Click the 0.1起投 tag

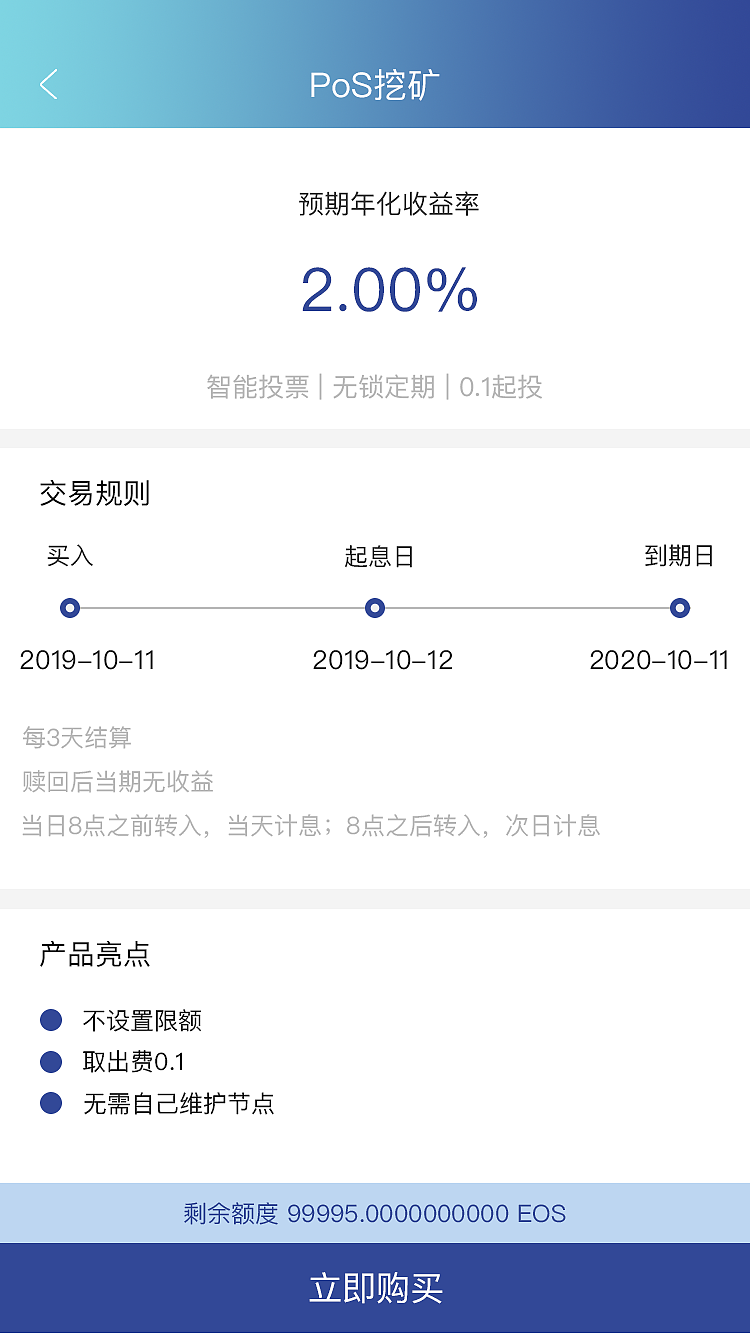[500, 388]
